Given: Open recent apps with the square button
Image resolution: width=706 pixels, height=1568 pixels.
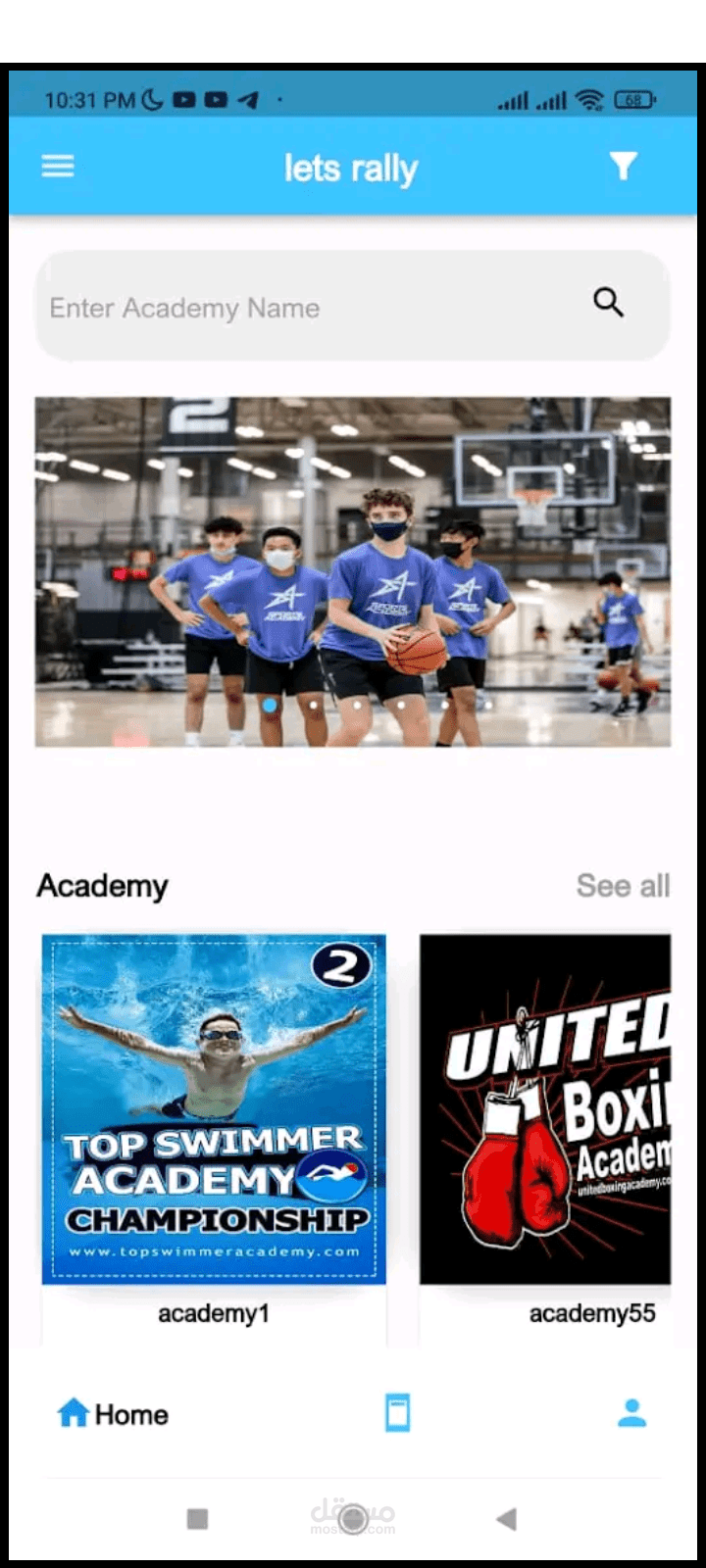Looking at the screenshot, I should (197, 1519).
